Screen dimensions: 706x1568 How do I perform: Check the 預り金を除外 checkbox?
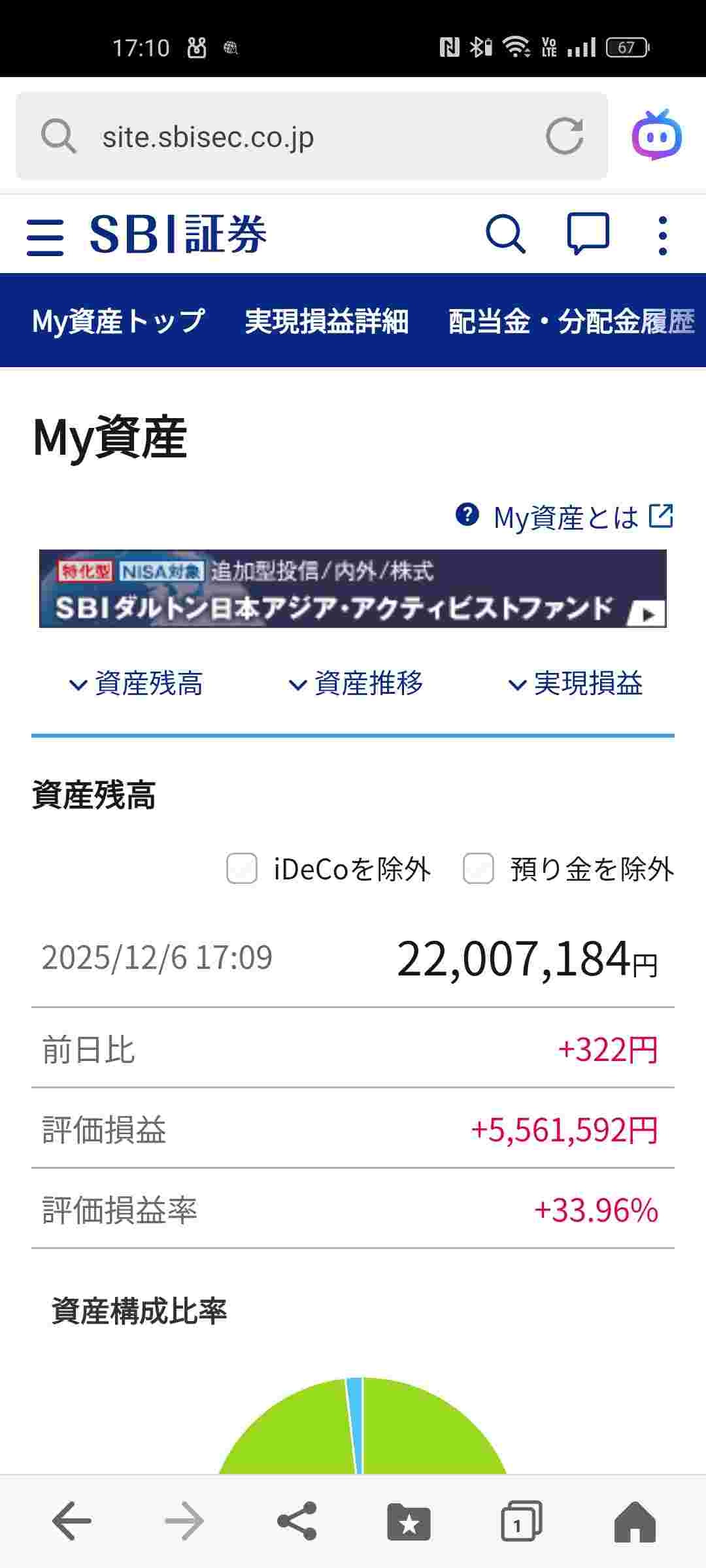click(479, 868)
